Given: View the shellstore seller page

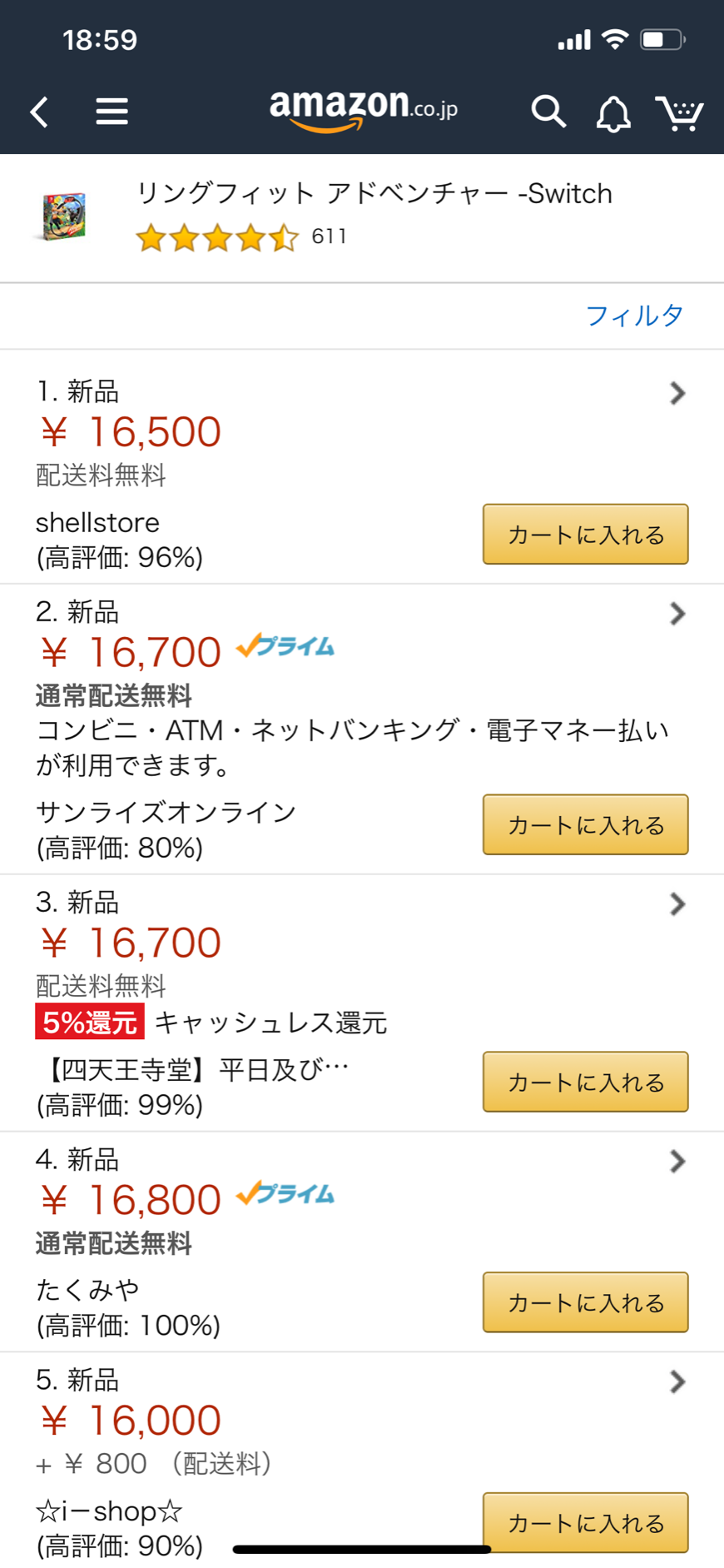Looking at the screenshot, I should click(97, 523).
